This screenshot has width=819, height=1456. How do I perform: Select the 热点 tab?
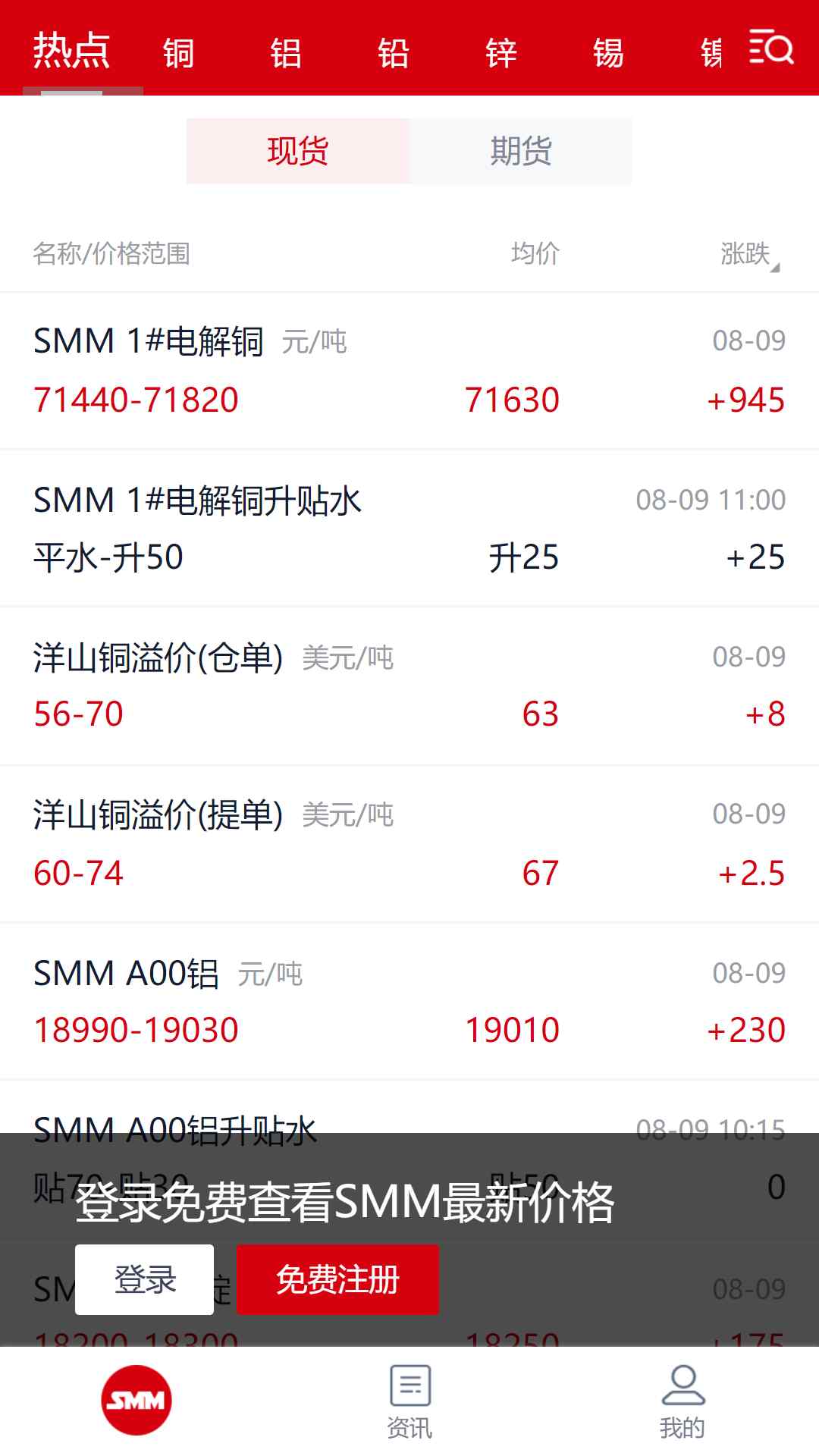pyautogui.click(x=71, y=52)
